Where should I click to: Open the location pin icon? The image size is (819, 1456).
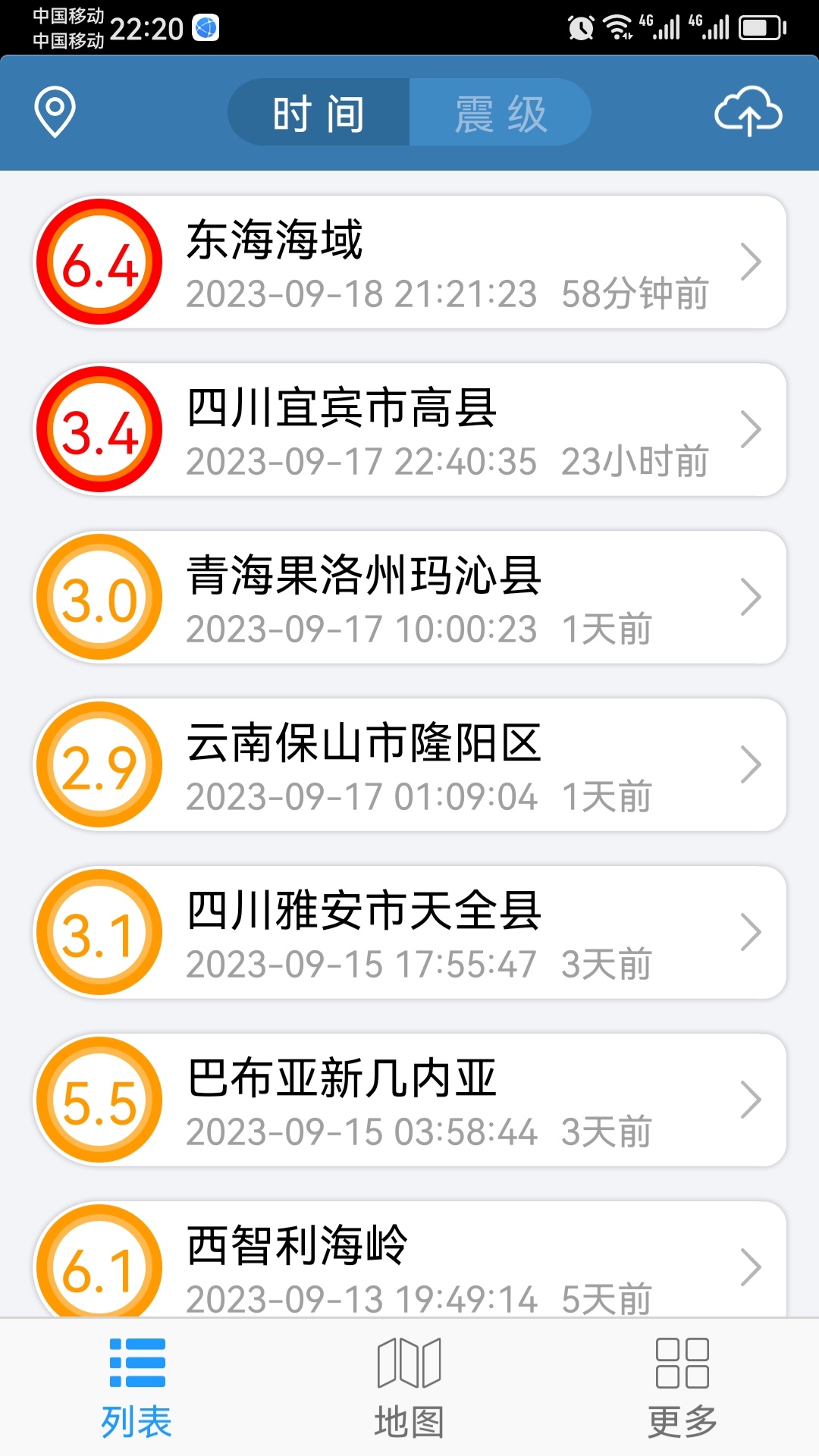click(53, 111)
